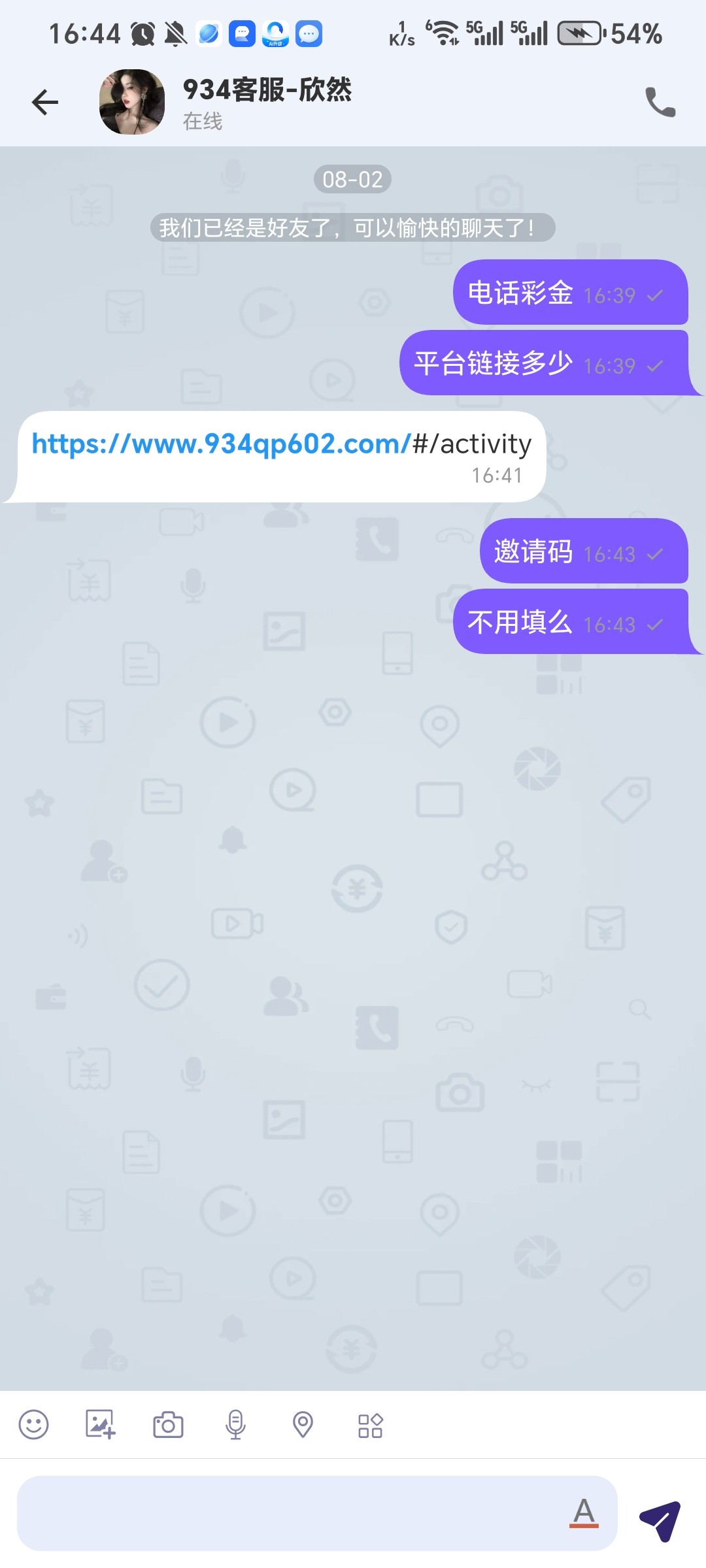706x1568 pixels.
Task: Open the camera to take a photo
Action: coord(169,1426)
